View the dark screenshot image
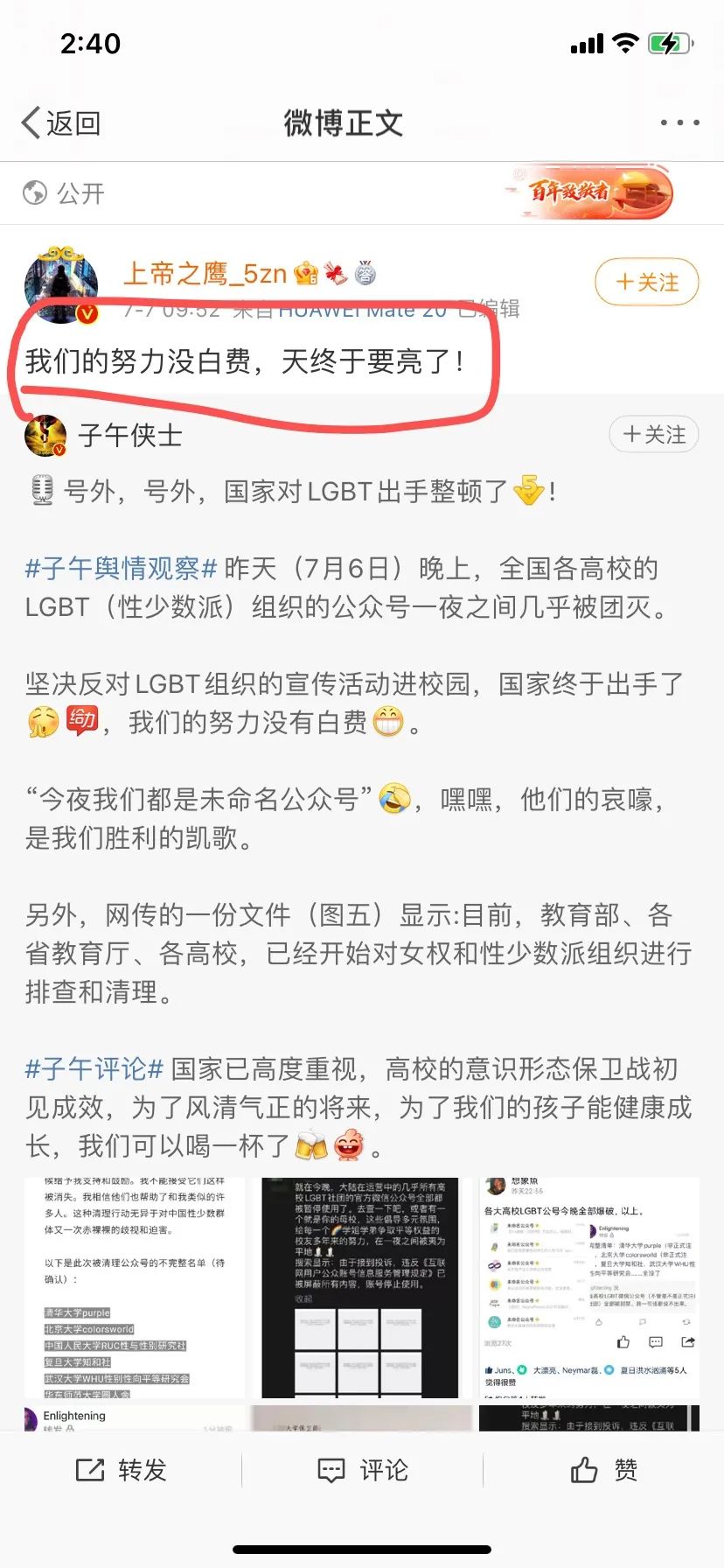The height and width of the screenshot is (1568, 724). point(361,1288)
